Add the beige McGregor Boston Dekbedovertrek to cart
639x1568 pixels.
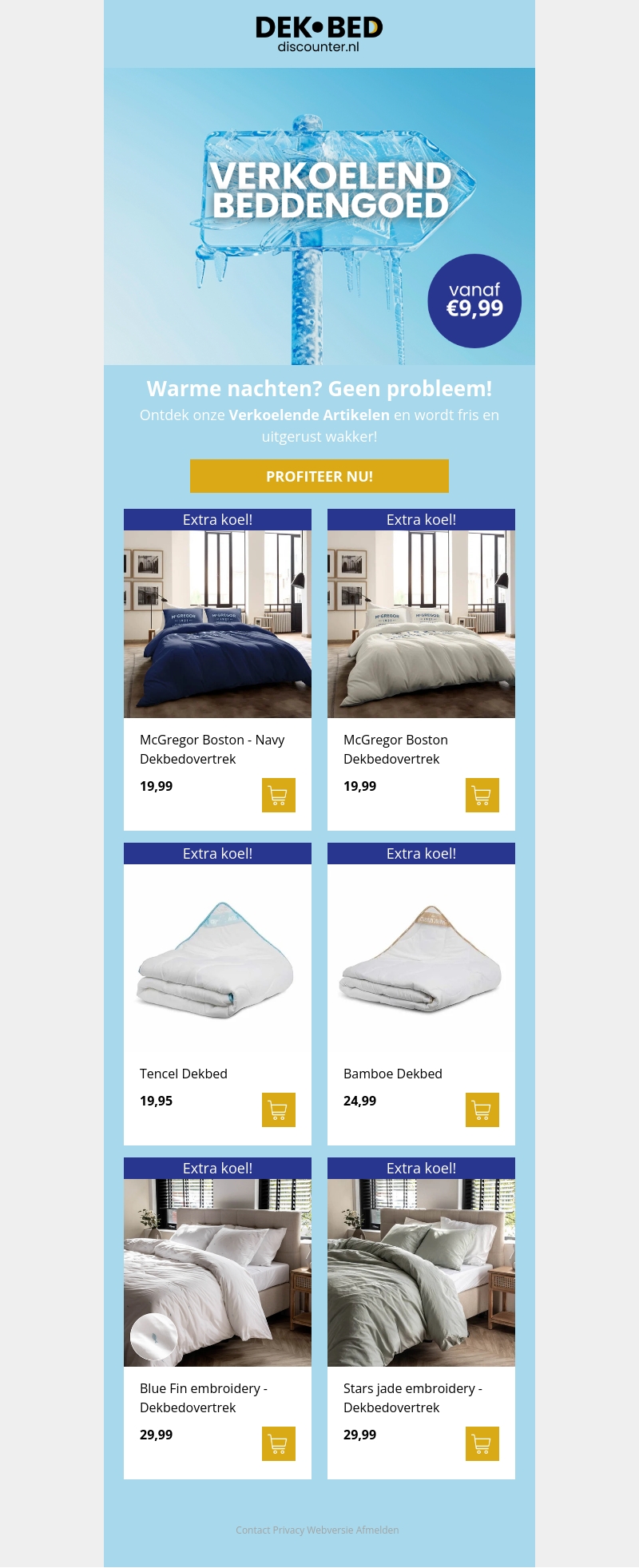click(482, 795)
